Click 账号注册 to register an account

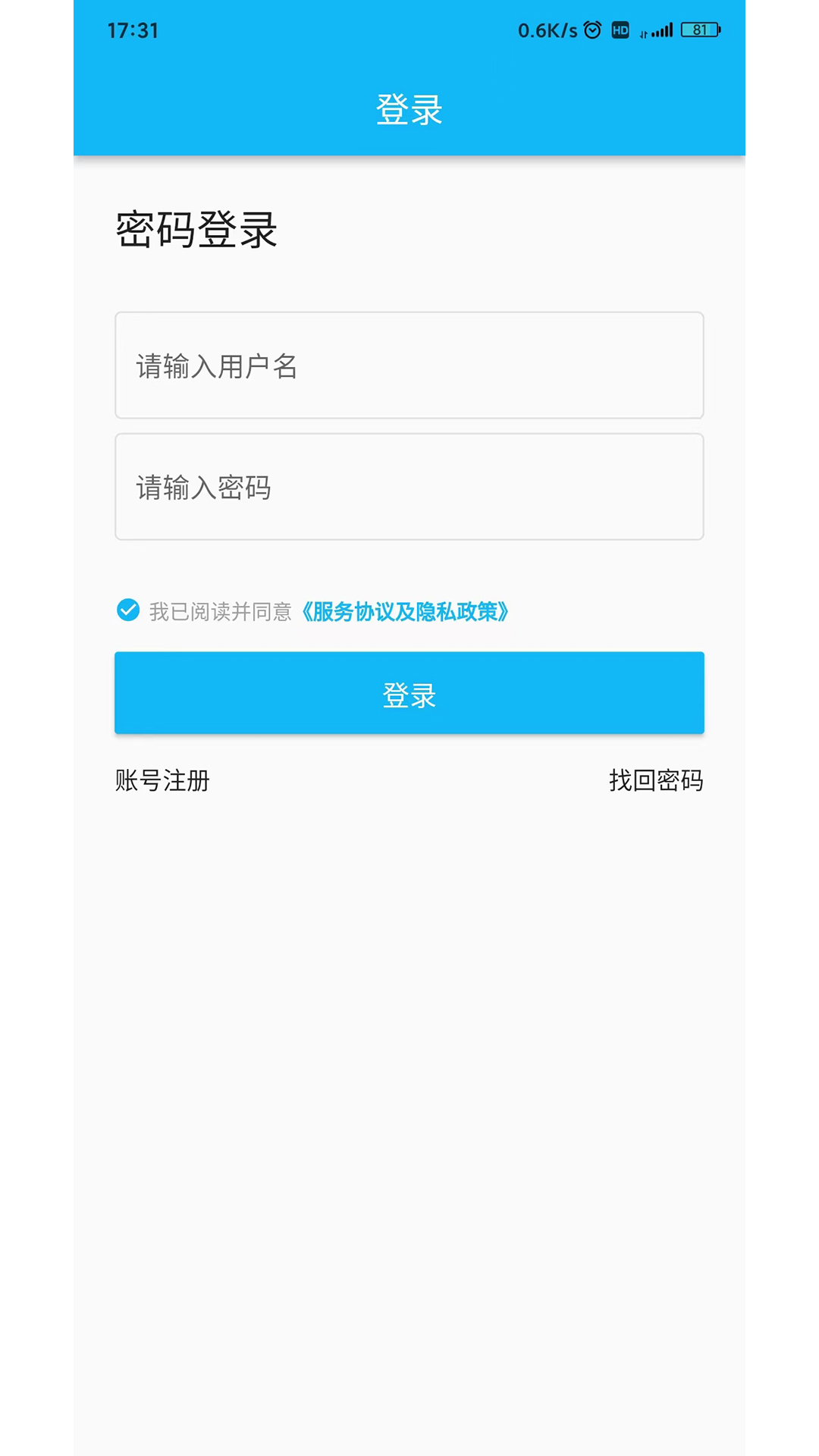click(162, 780)
